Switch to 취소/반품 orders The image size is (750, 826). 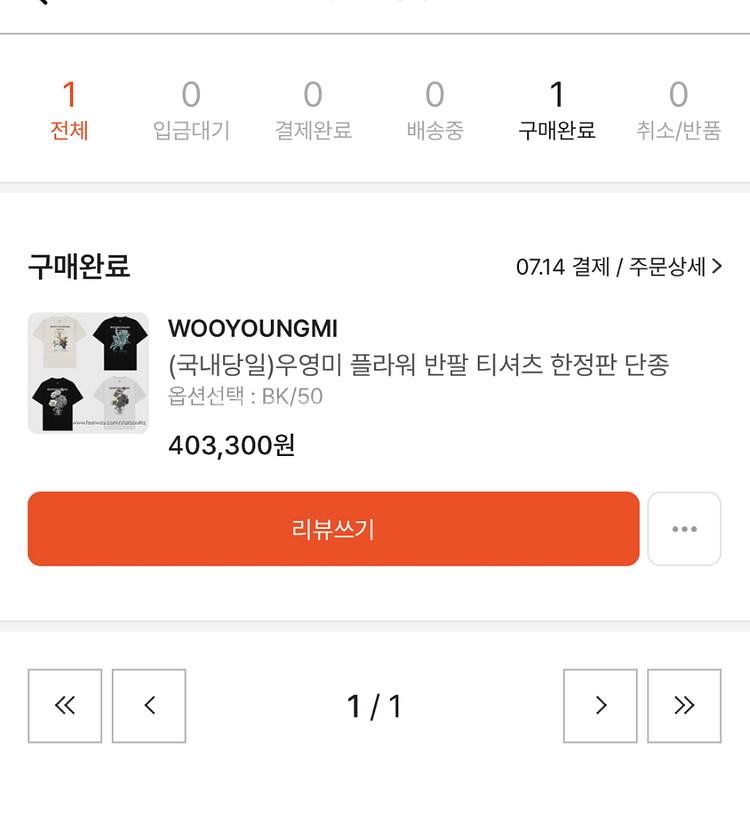point(679,110)
